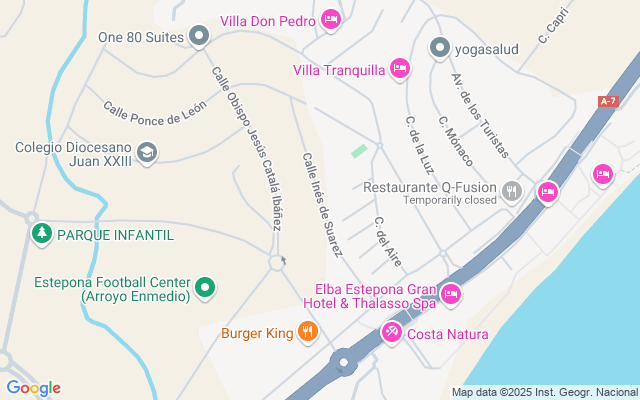The width and height of the screenshot is (640, 400).
Task: Open the Estepona Football Center marker
Action: click(x=205, y=289)
